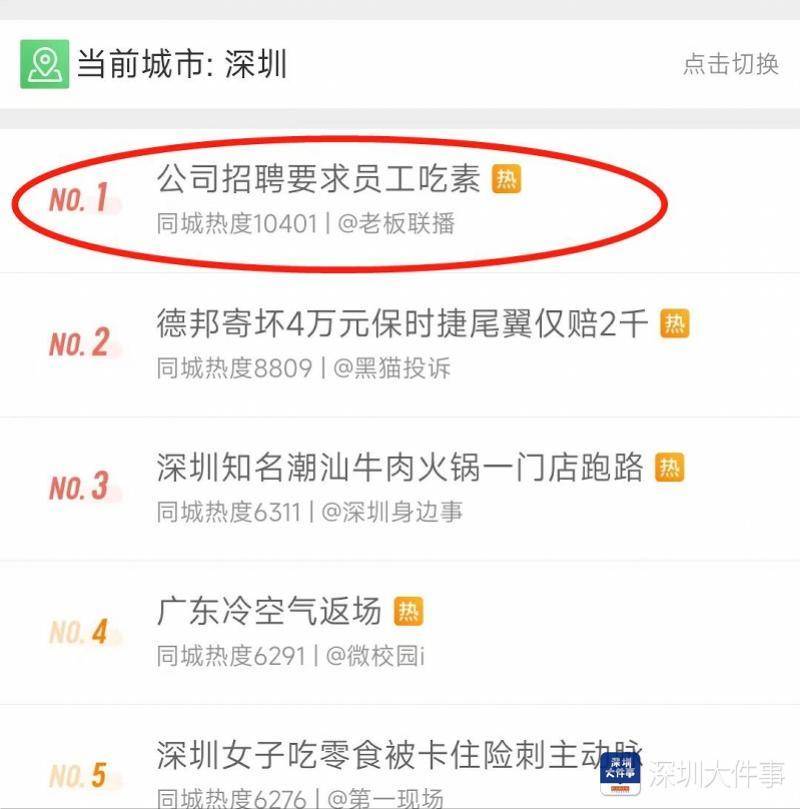
Task: Tap 点击切换 to change city
Action: (x=730, y=64)
